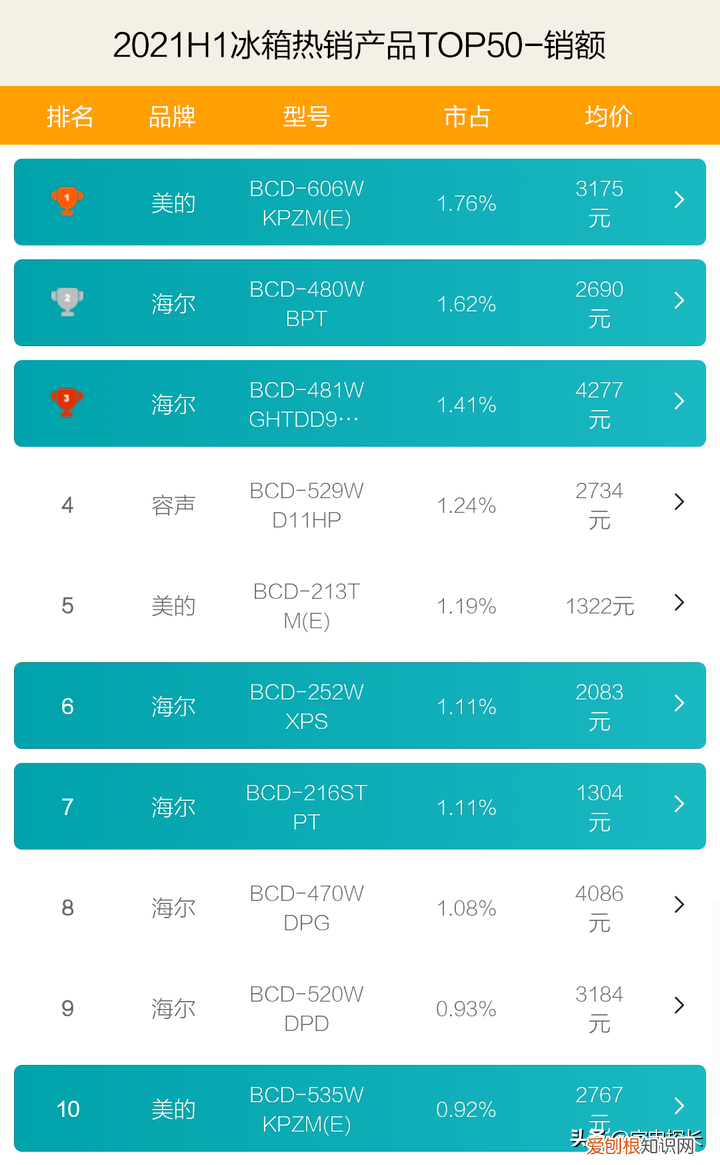This screenshot has height=1165, width=720.
Task: Select the rank 7 BCD-216STPT row
Action: 360,805
